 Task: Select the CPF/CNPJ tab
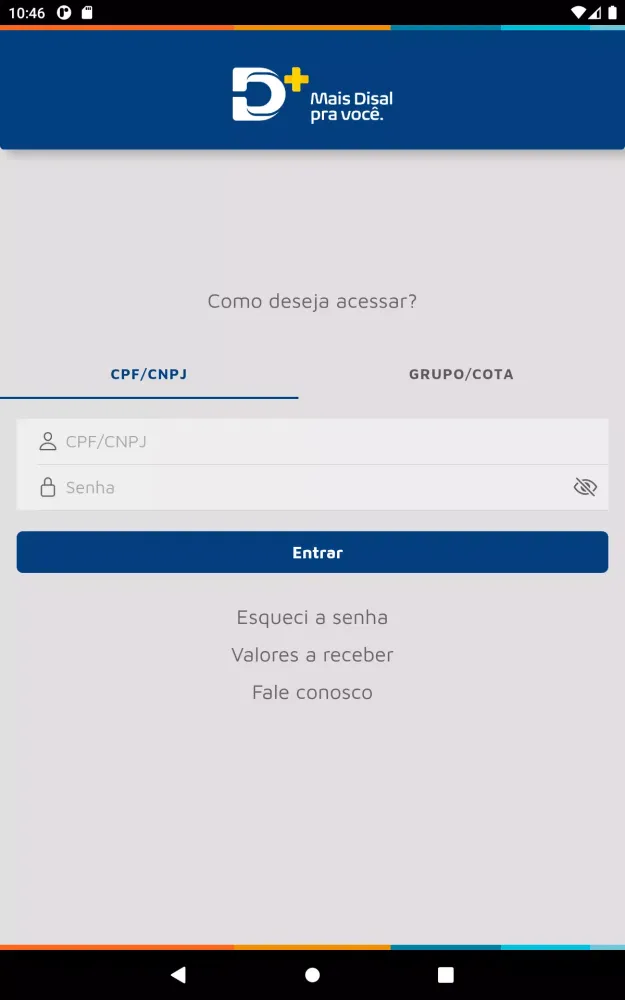click(149, 375)
